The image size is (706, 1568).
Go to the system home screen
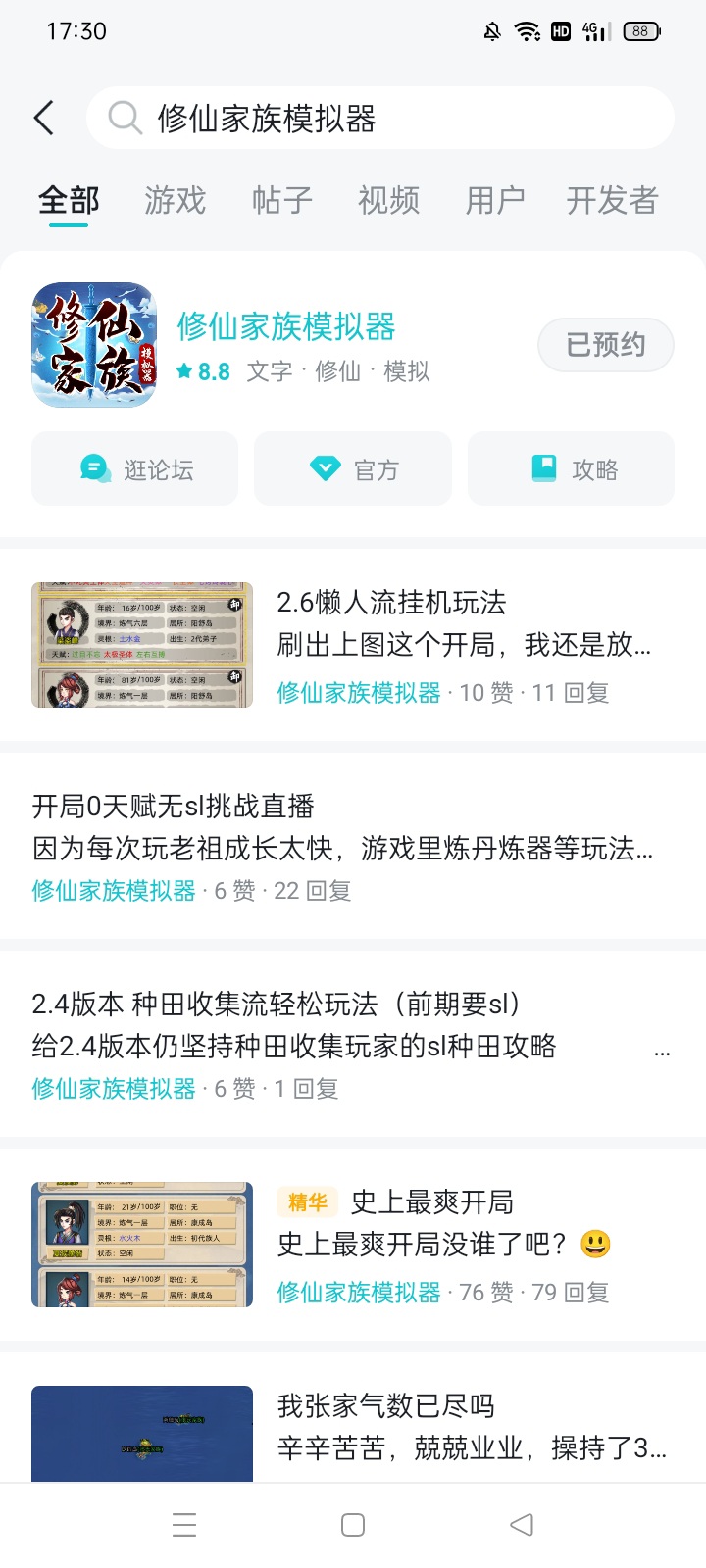tap(353, 1525)
